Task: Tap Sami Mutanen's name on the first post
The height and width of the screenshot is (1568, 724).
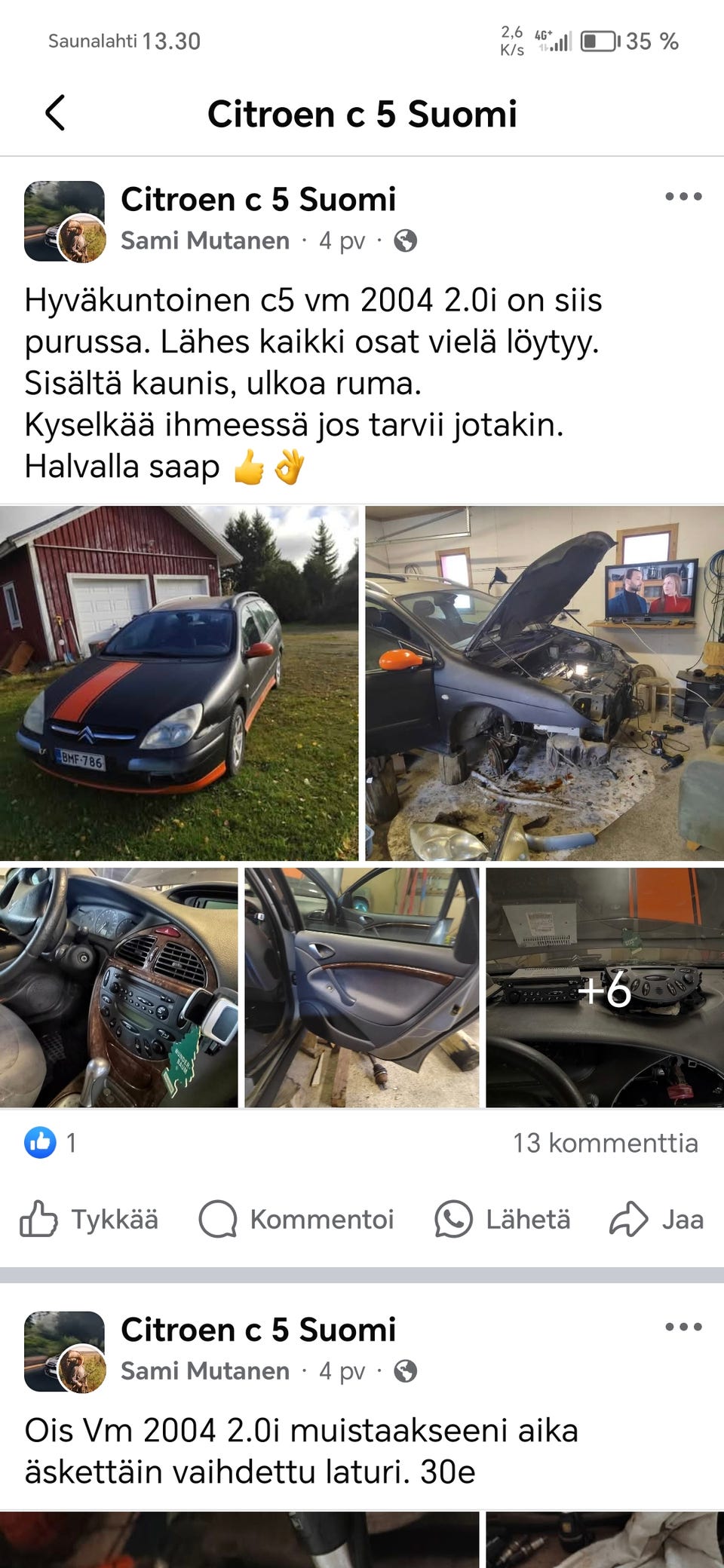Action: (x=204, y=240)
